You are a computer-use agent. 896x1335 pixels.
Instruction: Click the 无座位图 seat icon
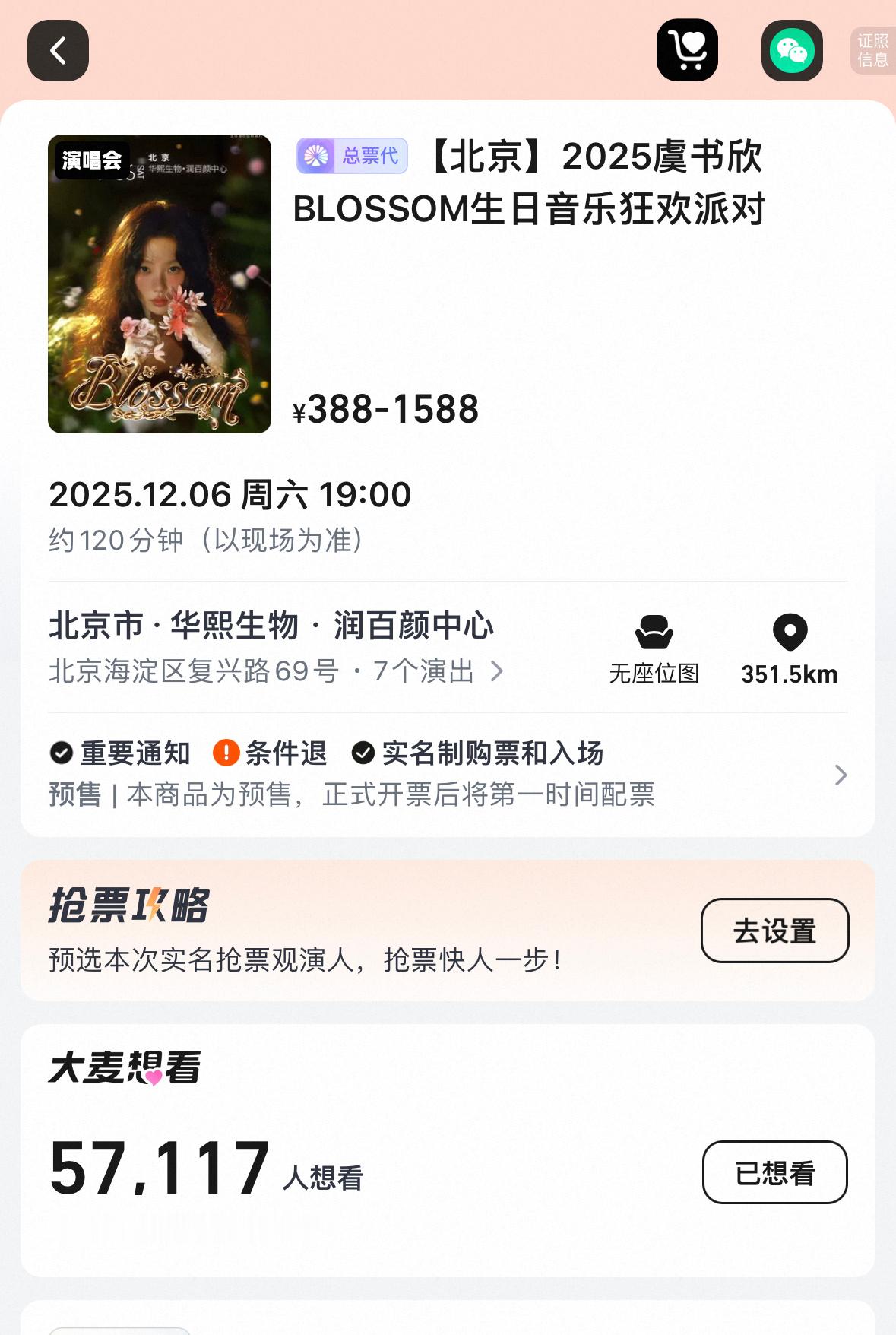[654, 629]
